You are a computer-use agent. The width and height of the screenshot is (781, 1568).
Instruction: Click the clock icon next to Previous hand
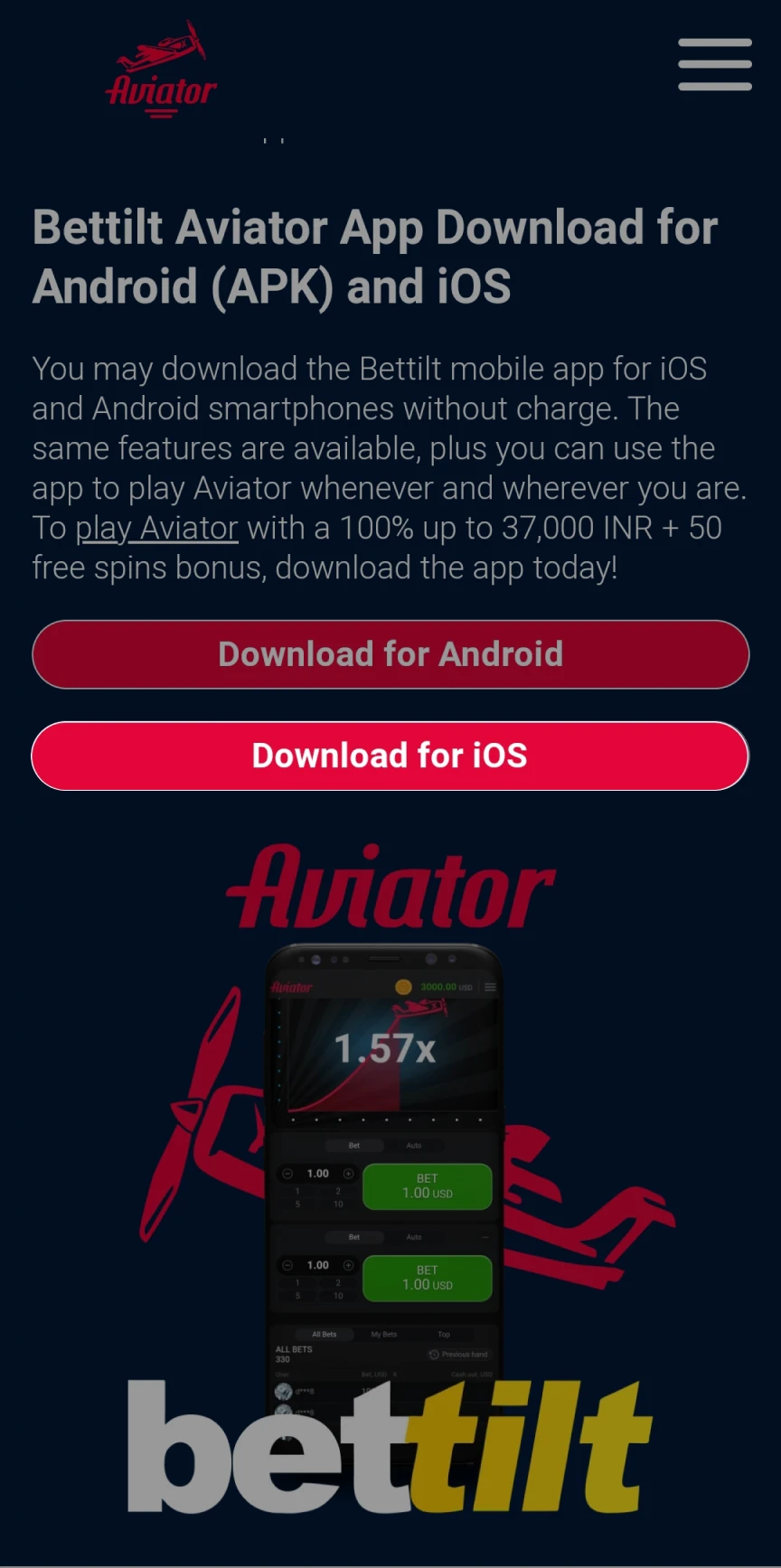point(433,1354)
